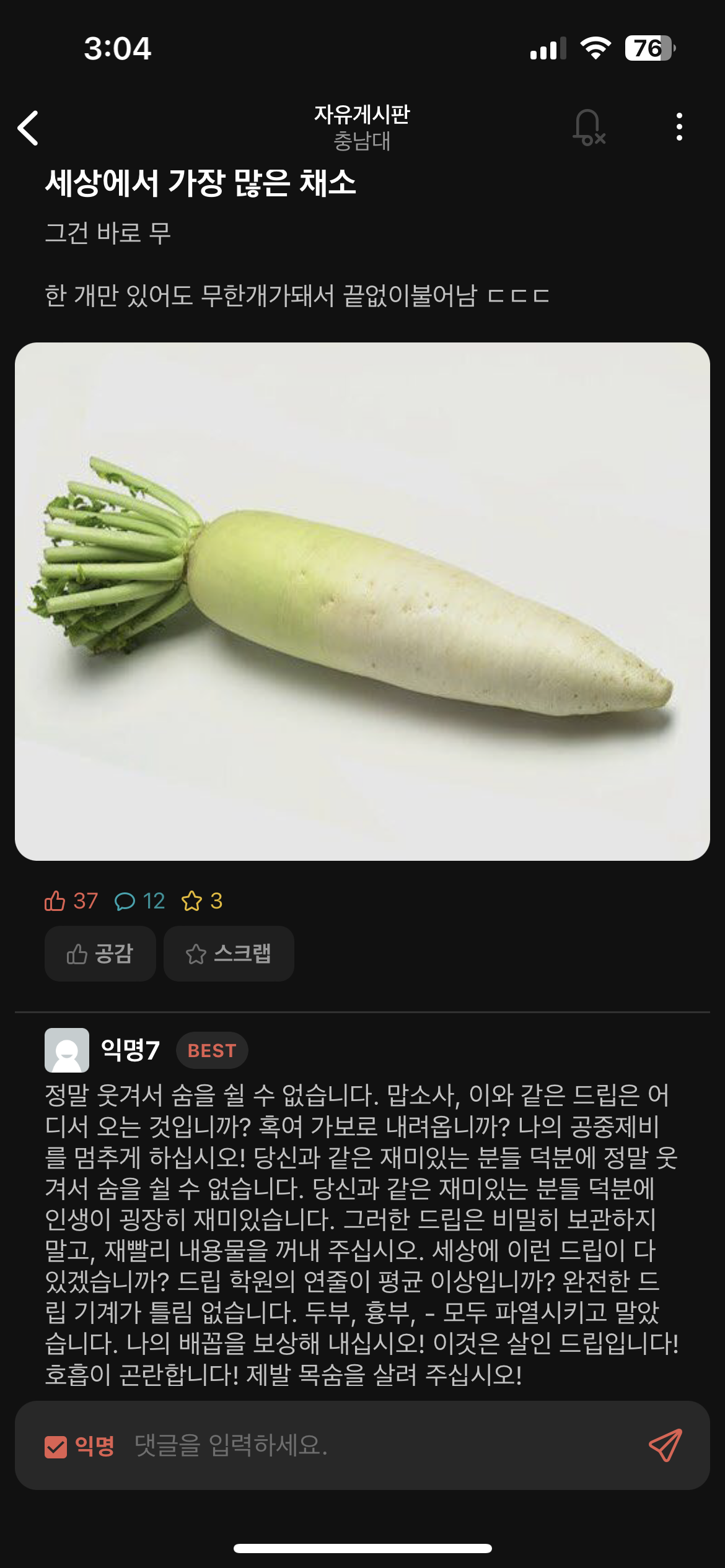Go back from the post
Screen dimensions: 725x1568
pyautogui.click(x=29, y=128)
